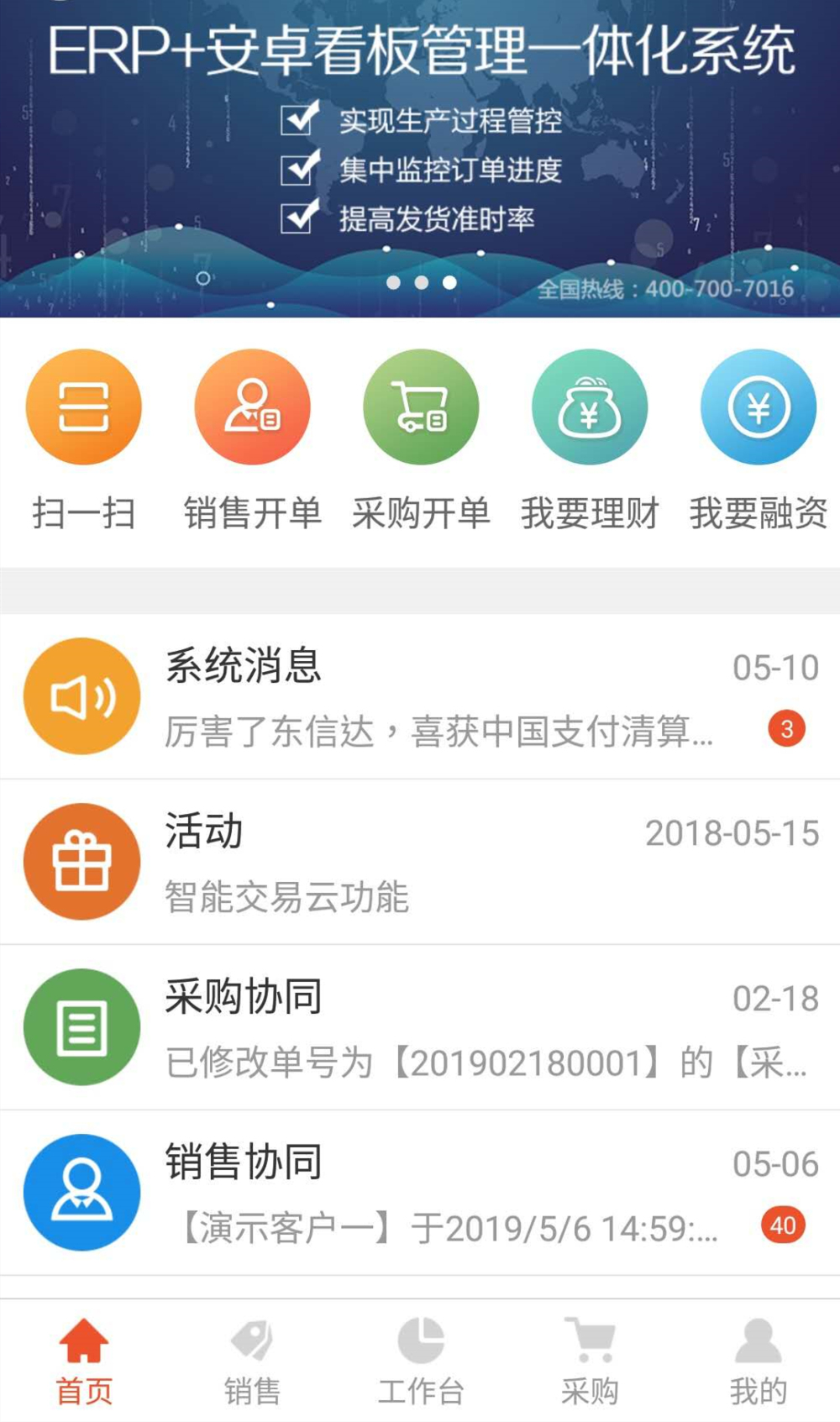
Task: Open 我要理财 money pouch icon
Action: tap(590, 406)
